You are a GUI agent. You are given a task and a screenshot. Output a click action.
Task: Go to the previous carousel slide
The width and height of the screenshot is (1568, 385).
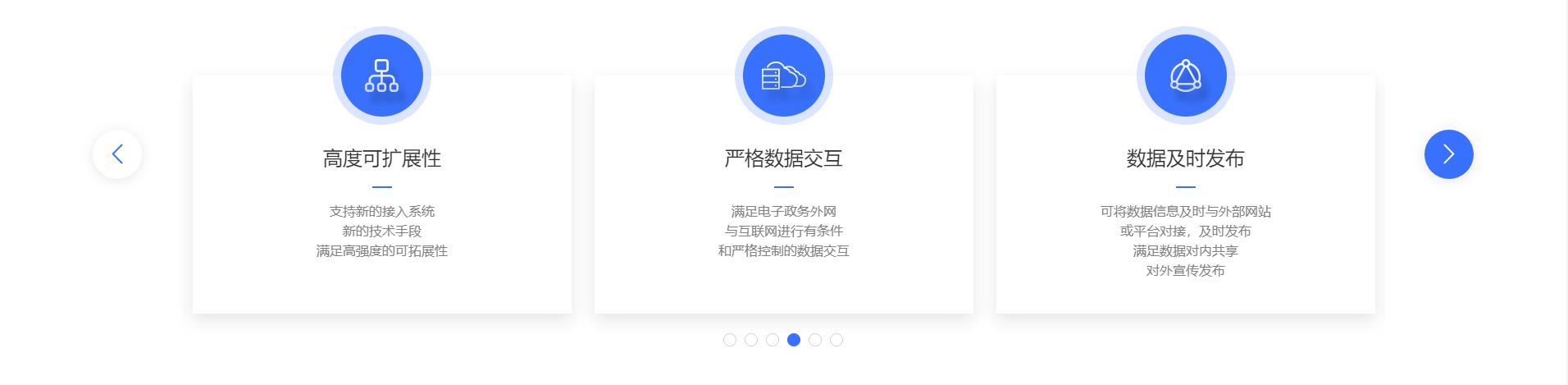(x=117, y=154)
